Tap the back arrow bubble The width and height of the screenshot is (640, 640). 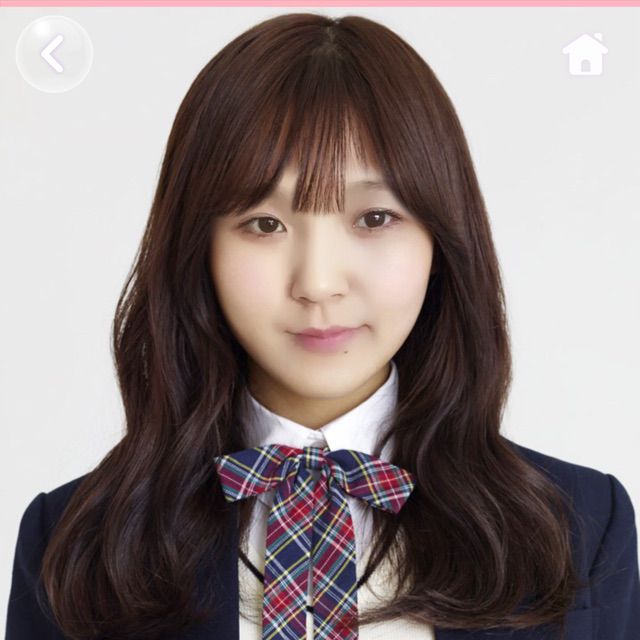pos(54,54)
